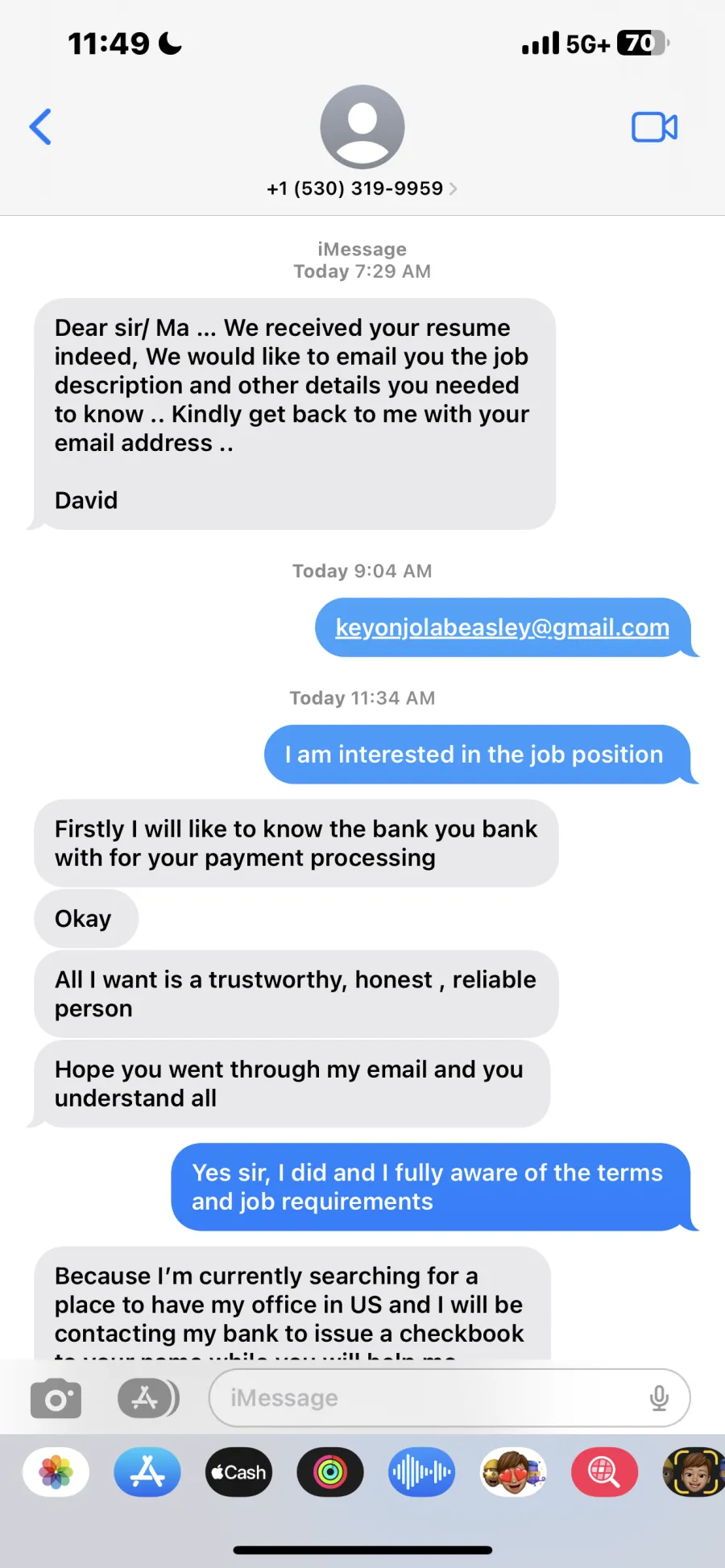Open the keyonjolabeasley@gmail.com email link
This screenshot has width=725, height=1568.
click(x=502, y=627)
